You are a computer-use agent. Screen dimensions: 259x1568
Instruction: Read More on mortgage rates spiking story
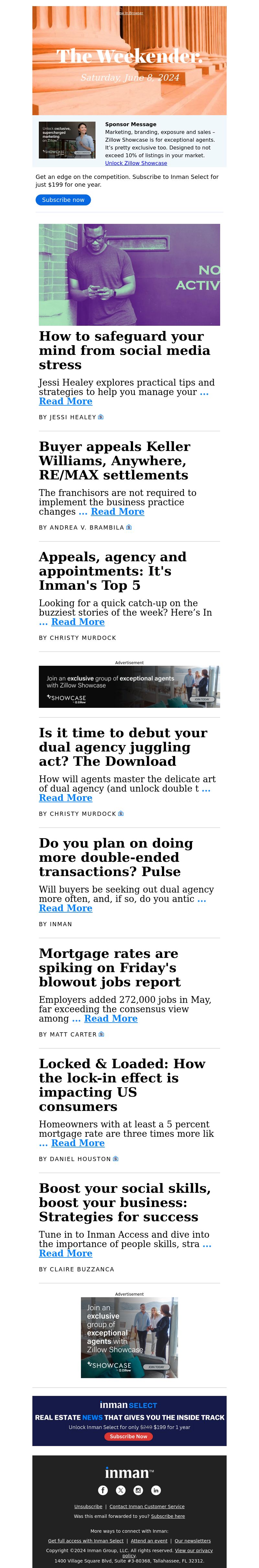tap(110, 1018)
